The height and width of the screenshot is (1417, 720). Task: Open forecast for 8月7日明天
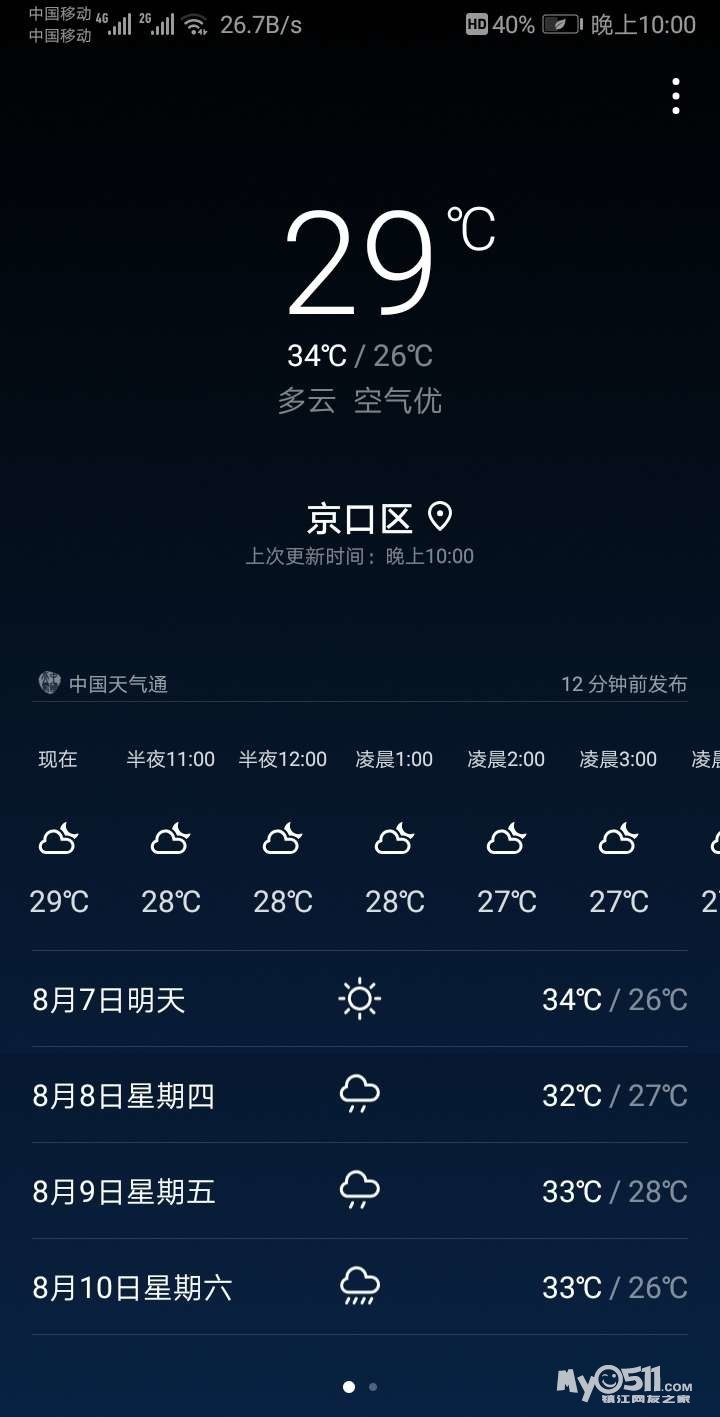click(360, 999)
